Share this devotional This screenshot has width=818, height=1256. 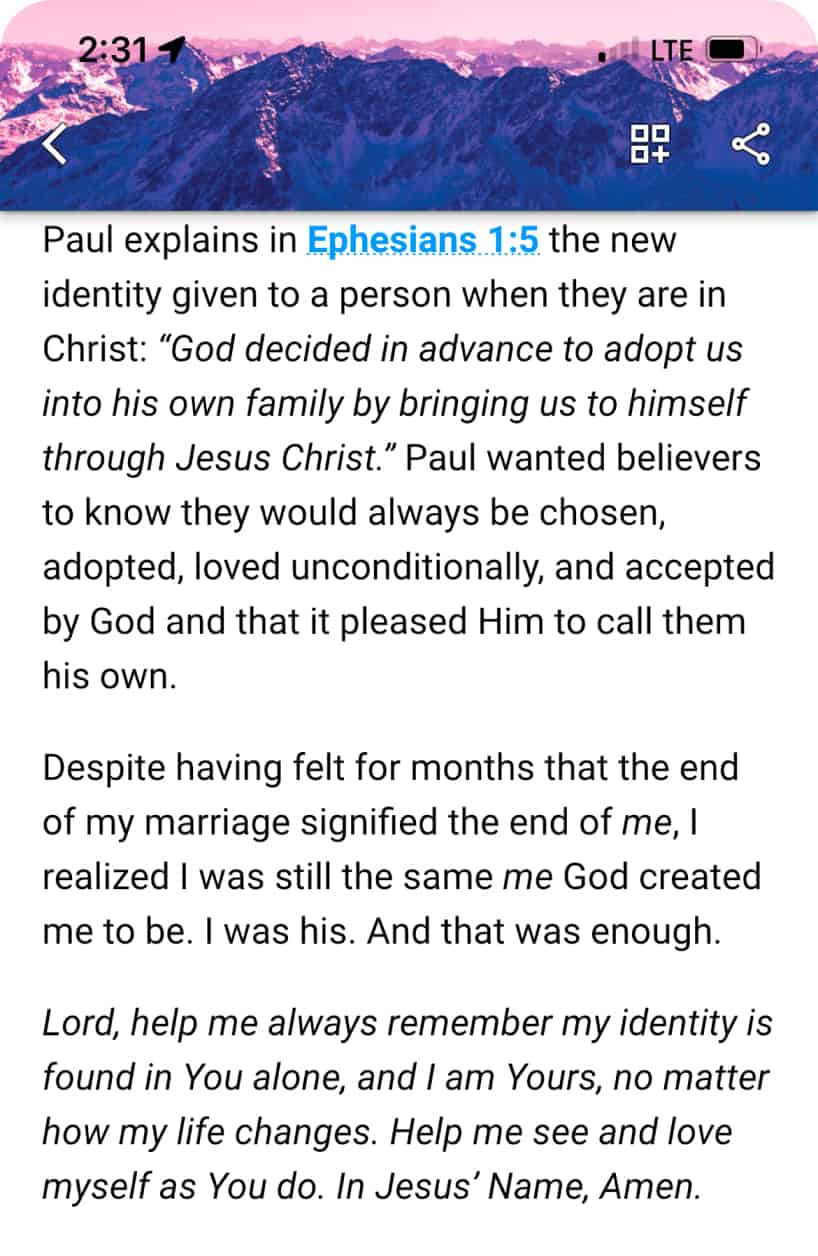(x=751, y=144)
